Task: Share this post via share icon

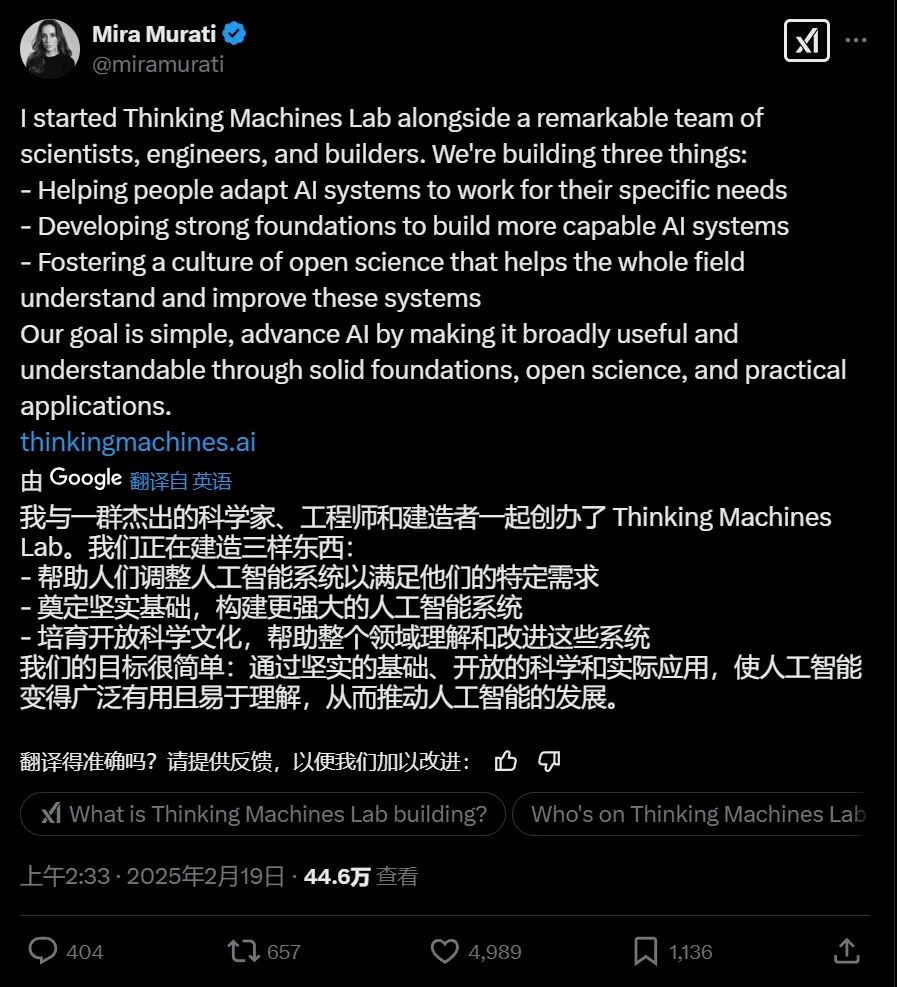Action: click(x=847, y=951)
